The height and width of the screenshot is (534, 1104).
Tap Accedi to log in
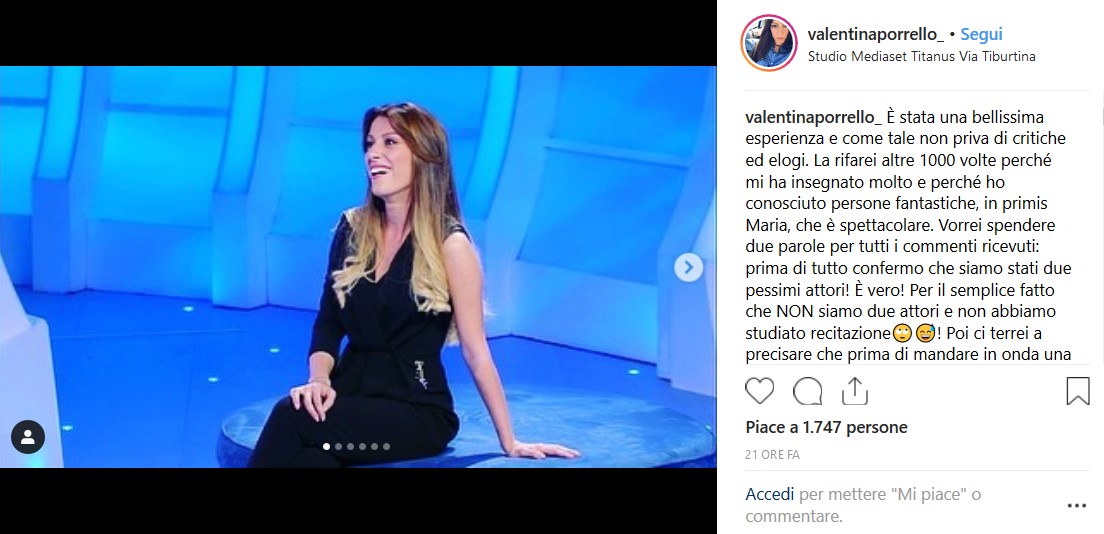(x=770, y=494)
